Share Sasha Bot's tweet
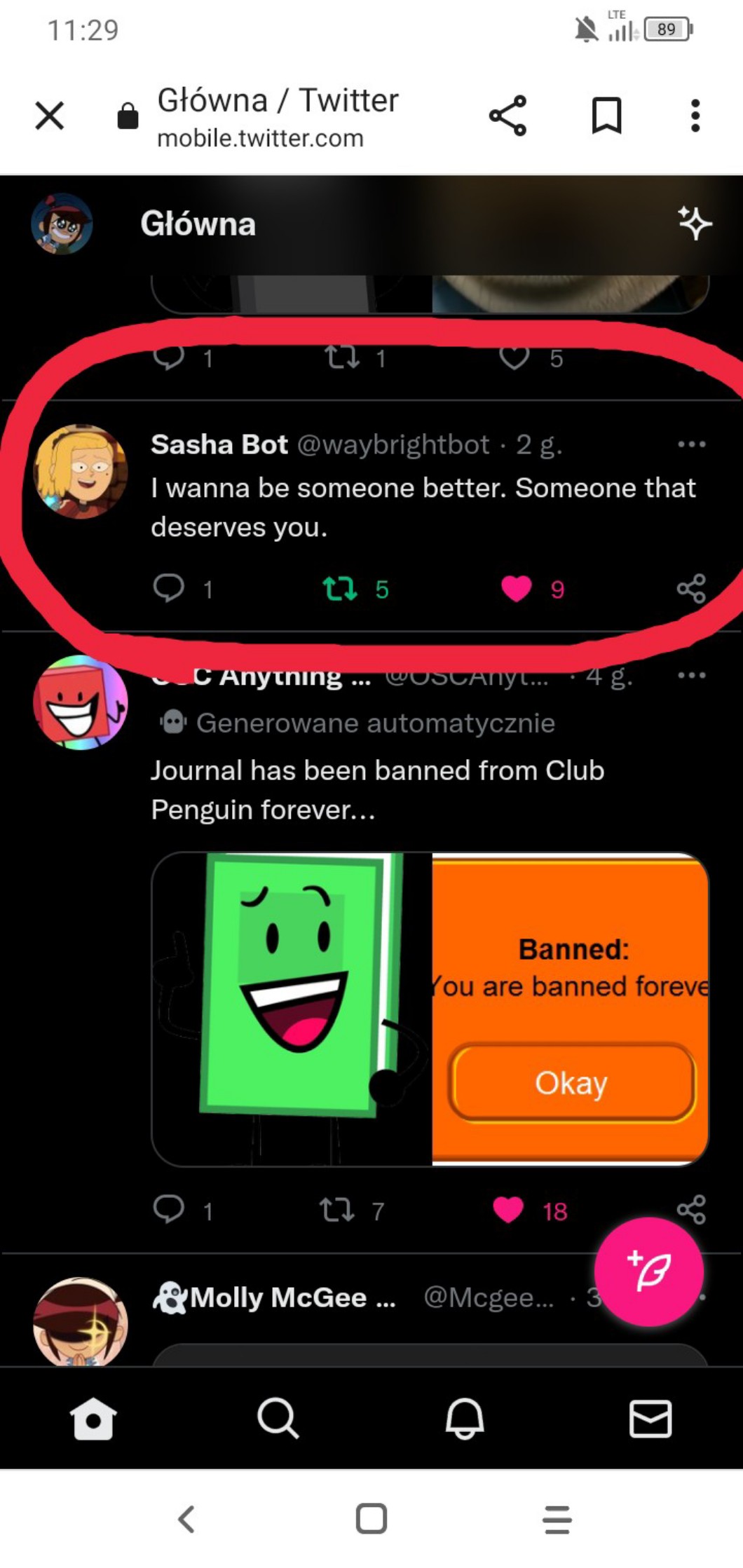This screenshot has height=1568, width=743. [691, 589]
